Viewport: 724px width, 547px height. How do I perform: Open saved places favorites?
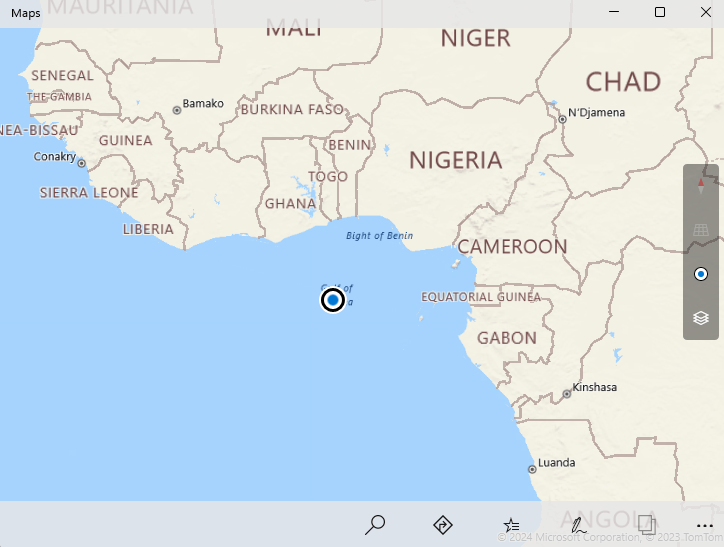511,524
